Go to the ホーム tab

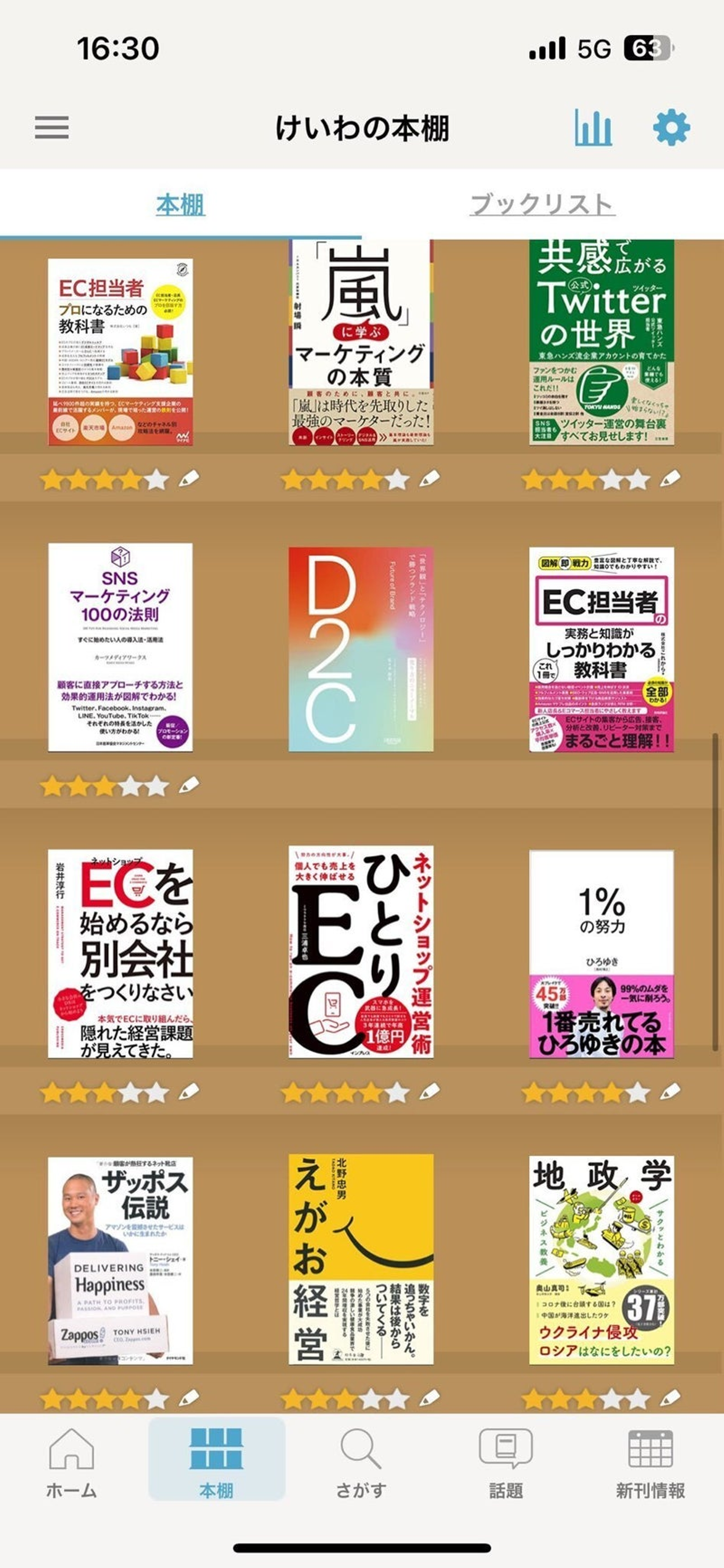[71, 1464]
